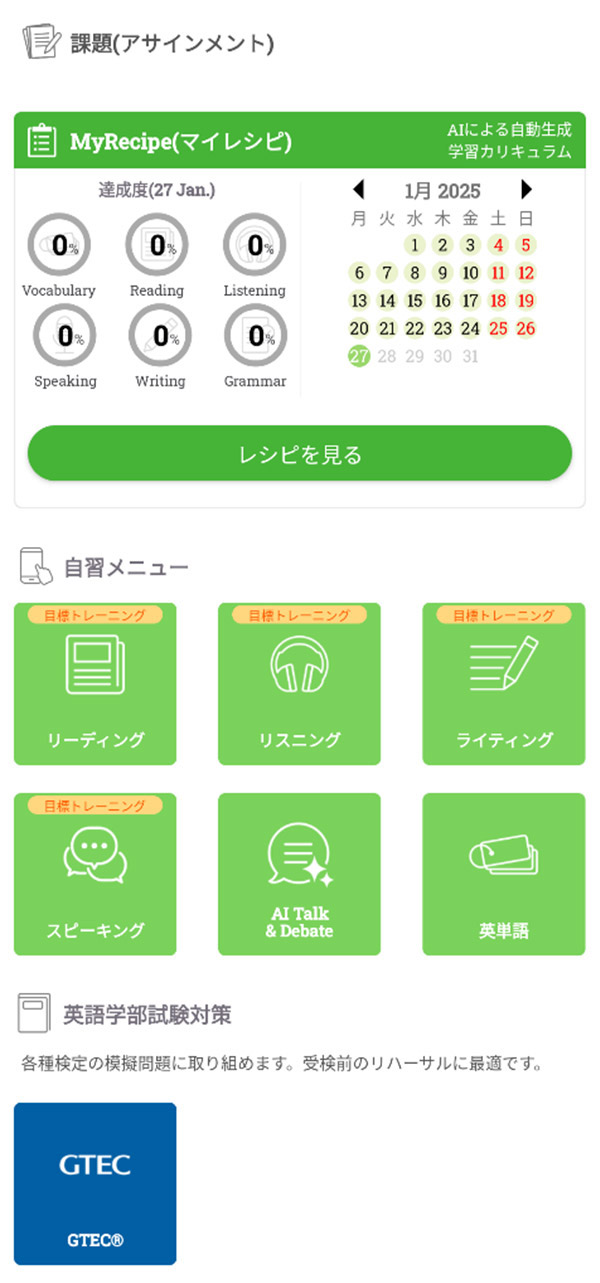600x1283 pixels.
Task: Open the 英単語 vocabulary tile
Action: 504,874
